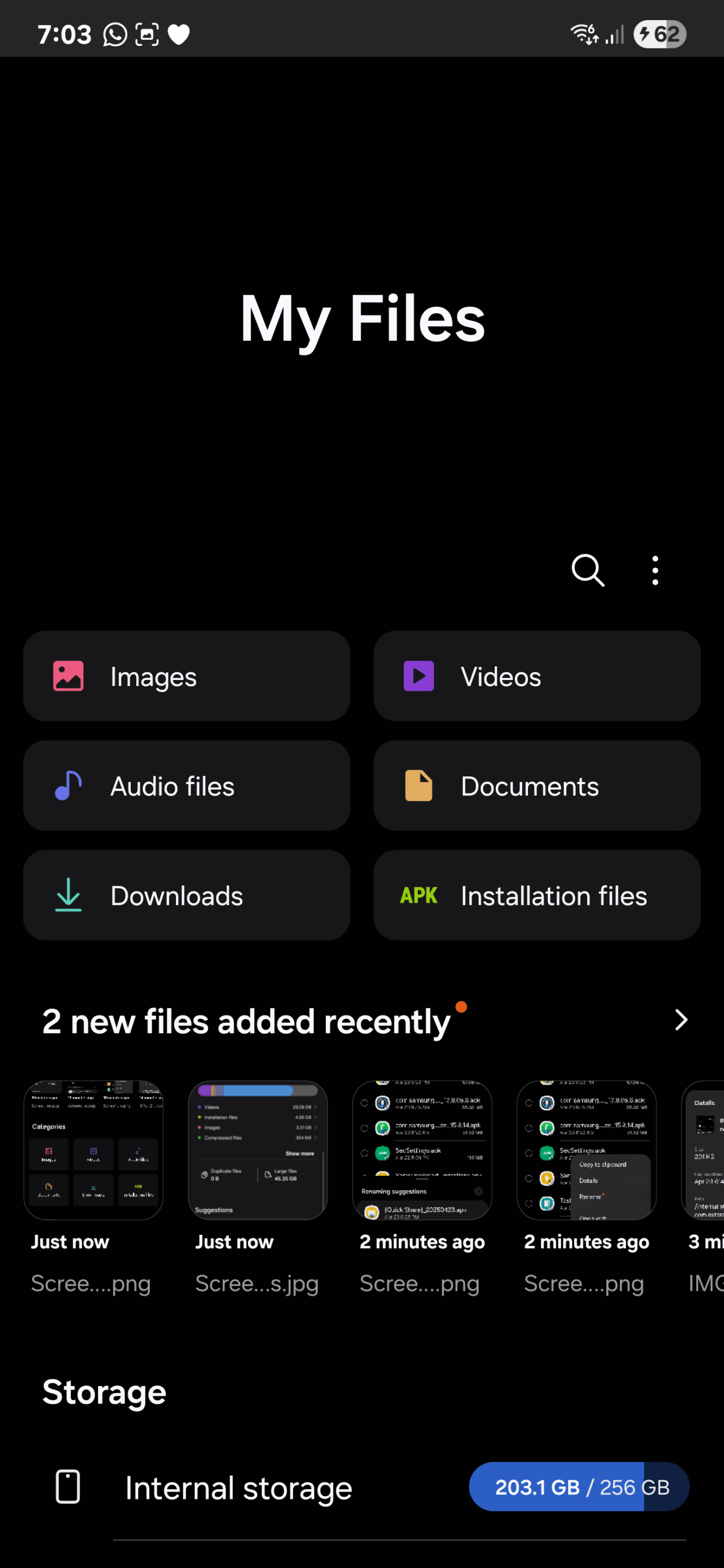The height and width of the screenshot is (1568, 724).
Task: Open the search icon in My Files
Action: (x=588, y=571)
